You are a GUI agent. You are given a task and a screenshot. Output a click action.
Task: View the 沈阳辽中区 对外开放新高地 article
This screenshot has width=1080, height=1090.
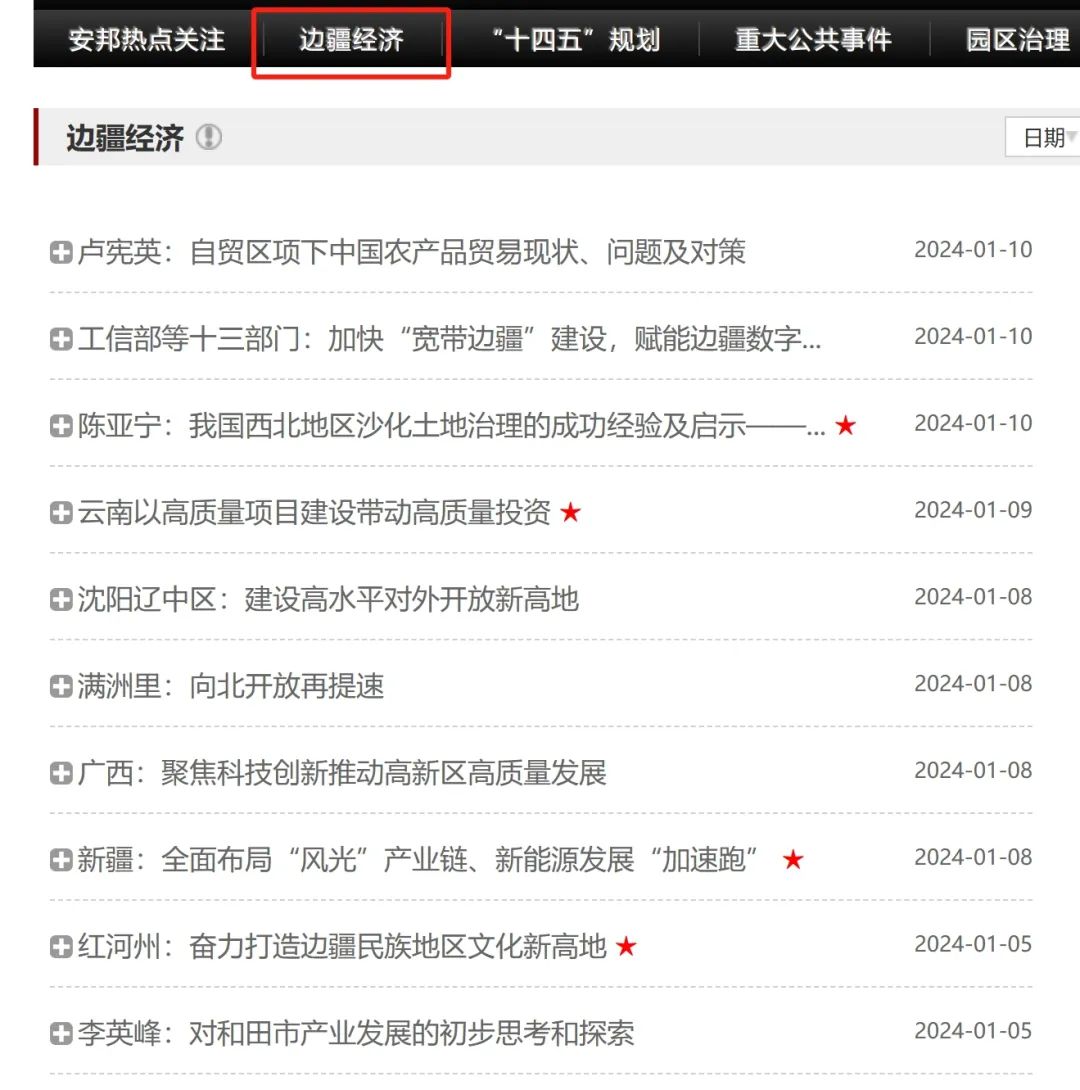(x=328, y=600)
